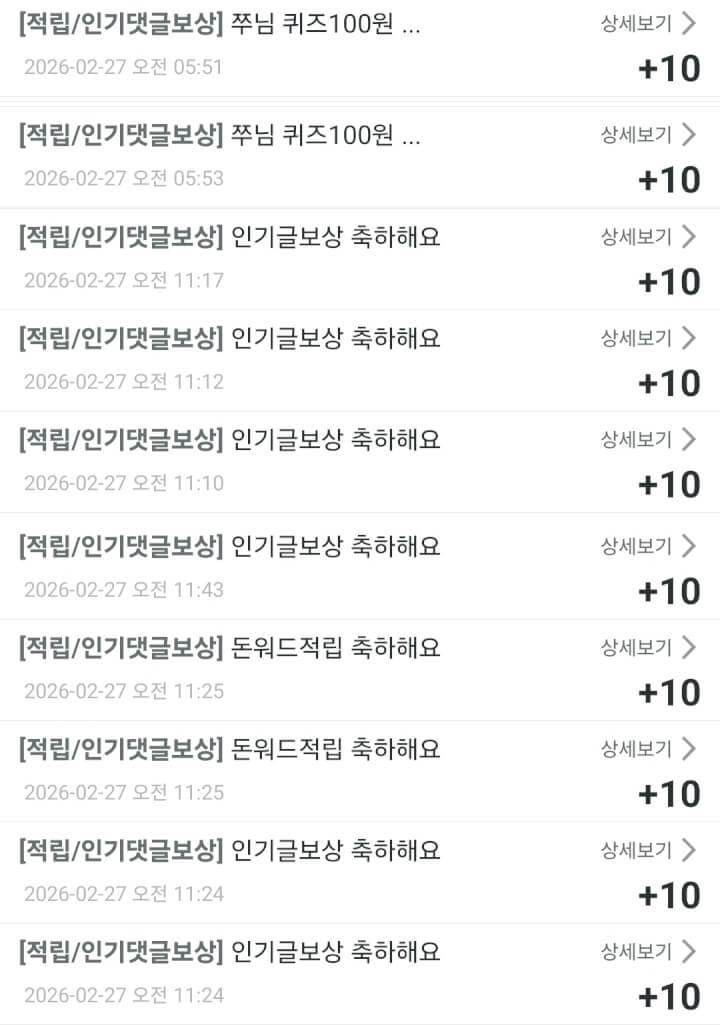Open 상세보기 for the 05:51 entry
This screenshot has width=720, height=1025.
[x=647, y=24]
